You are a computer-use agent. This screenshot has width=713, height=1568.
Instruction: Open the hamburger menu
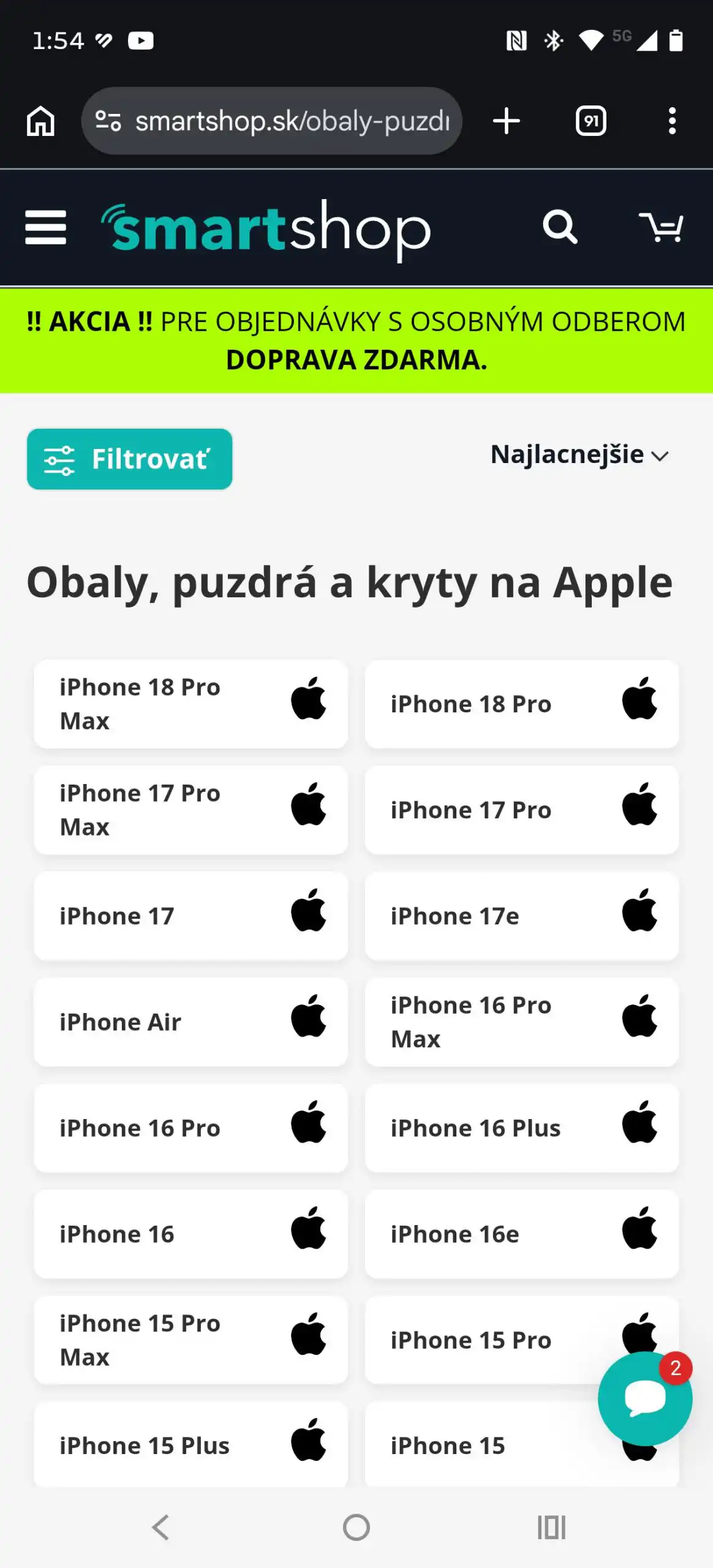(x=45, y=227)
